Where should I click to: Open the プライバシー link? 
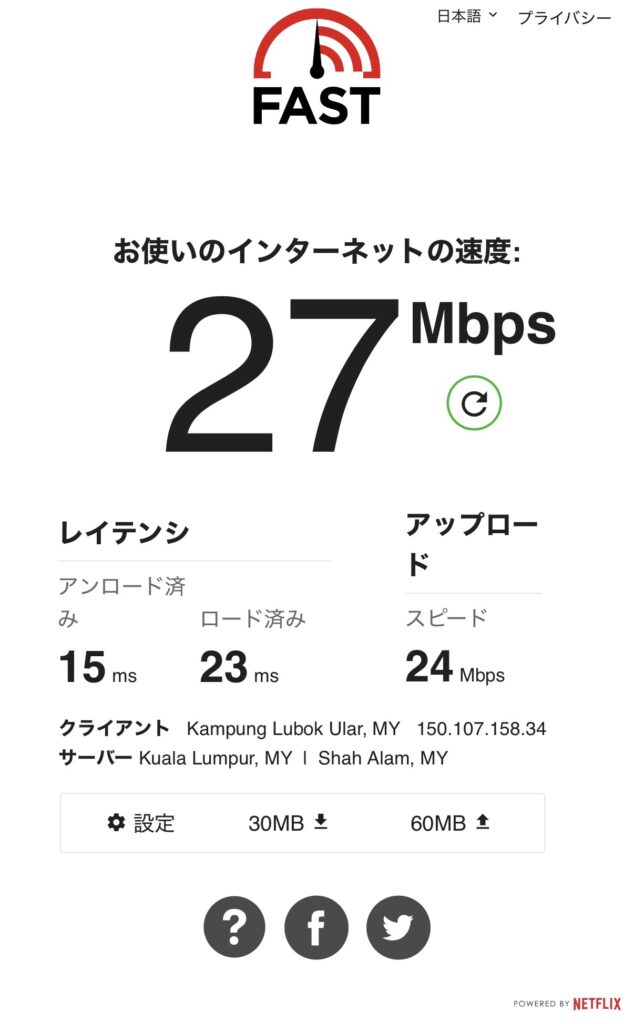[x=563, y=18]
